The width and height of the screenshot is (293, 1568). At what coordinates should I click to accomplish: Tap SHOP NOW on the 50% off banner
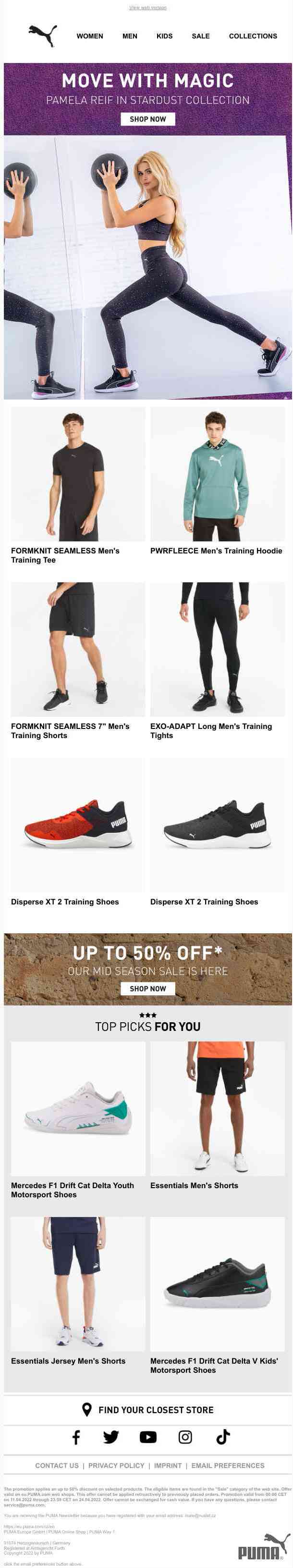tap(148, 989)
